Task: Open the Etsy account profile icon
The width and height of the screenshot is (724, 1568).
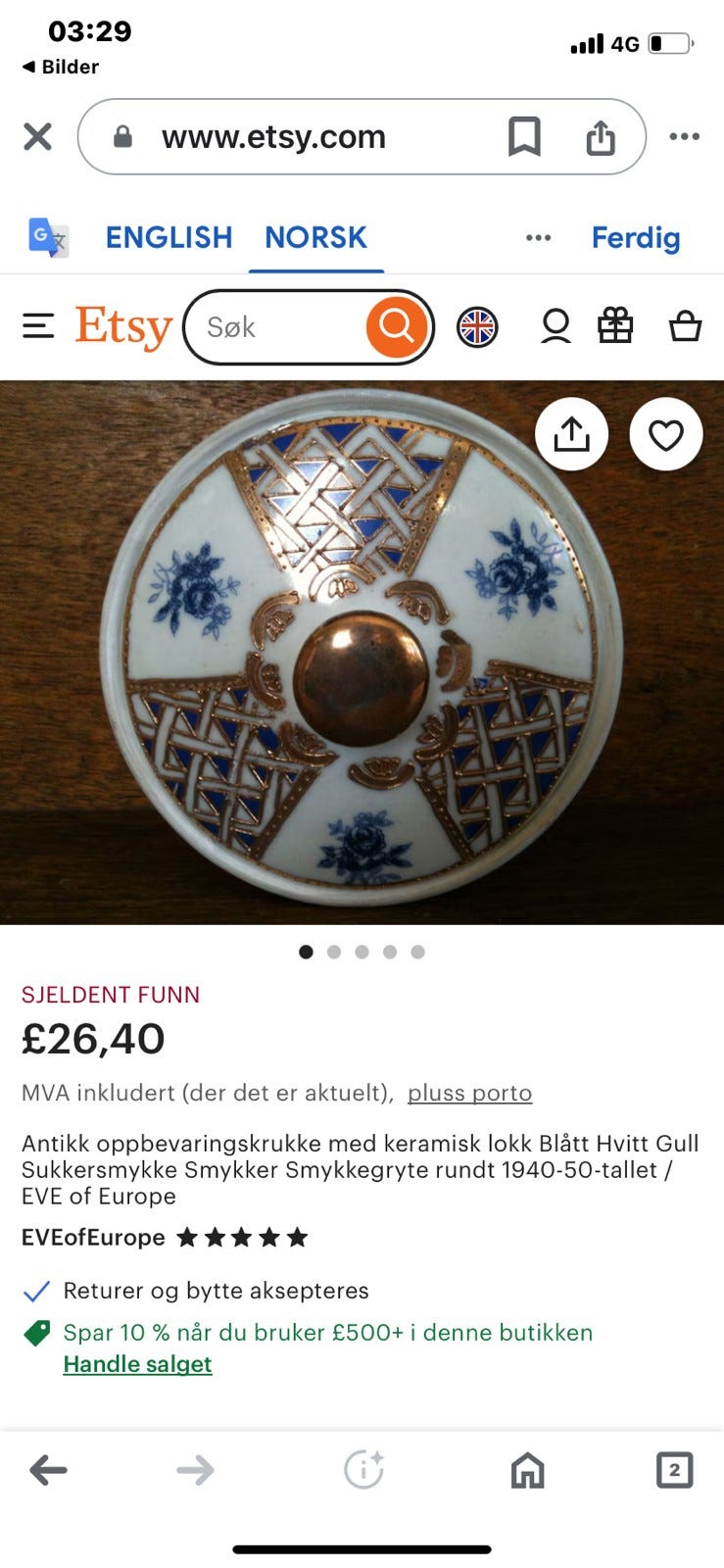Action: tap(555, 326)
